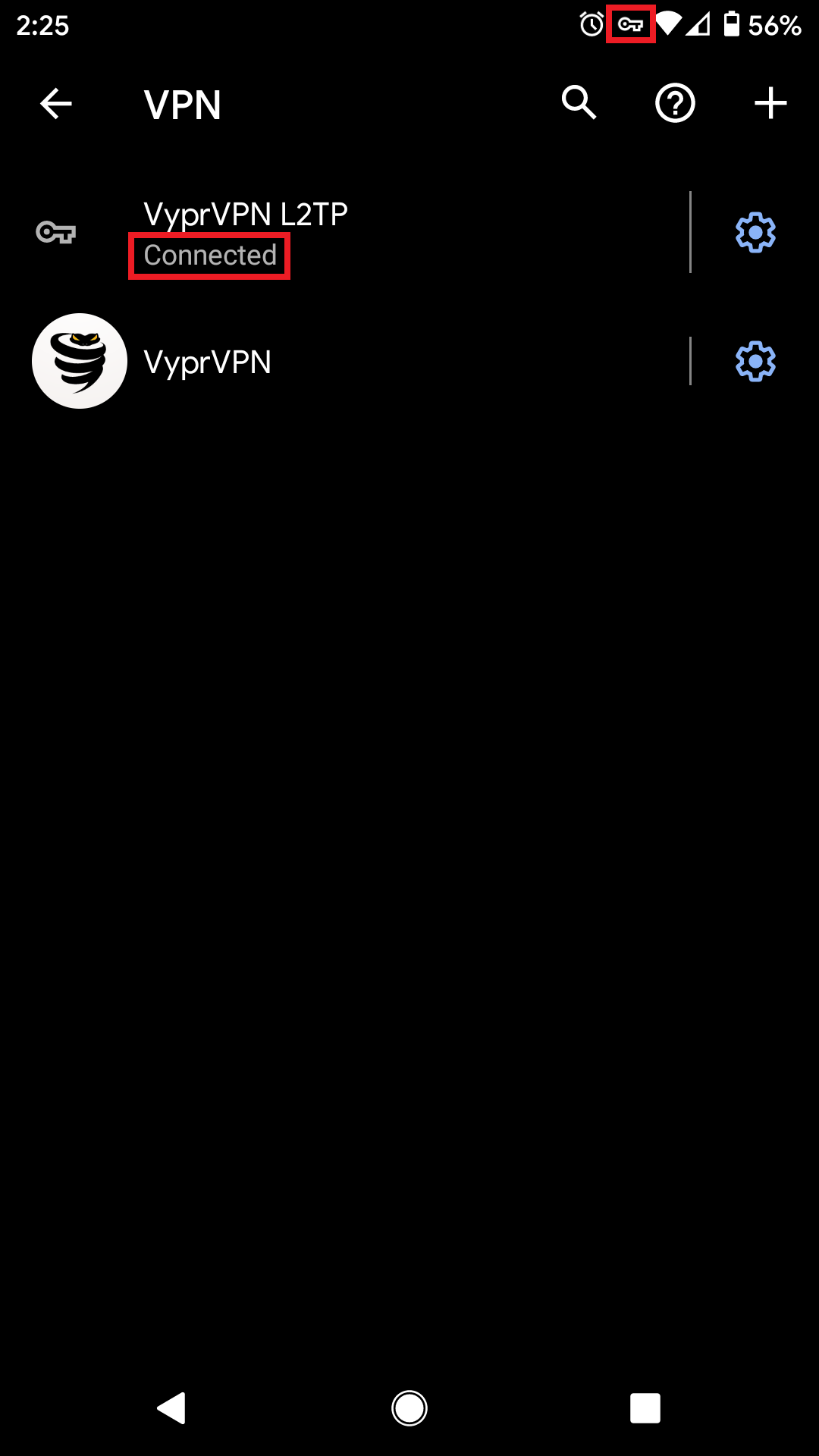Tap the Wi-Fi indicator in status bar
Image resolution: width=819 pixels, height=1456 pixels.
tap(670, 24)
